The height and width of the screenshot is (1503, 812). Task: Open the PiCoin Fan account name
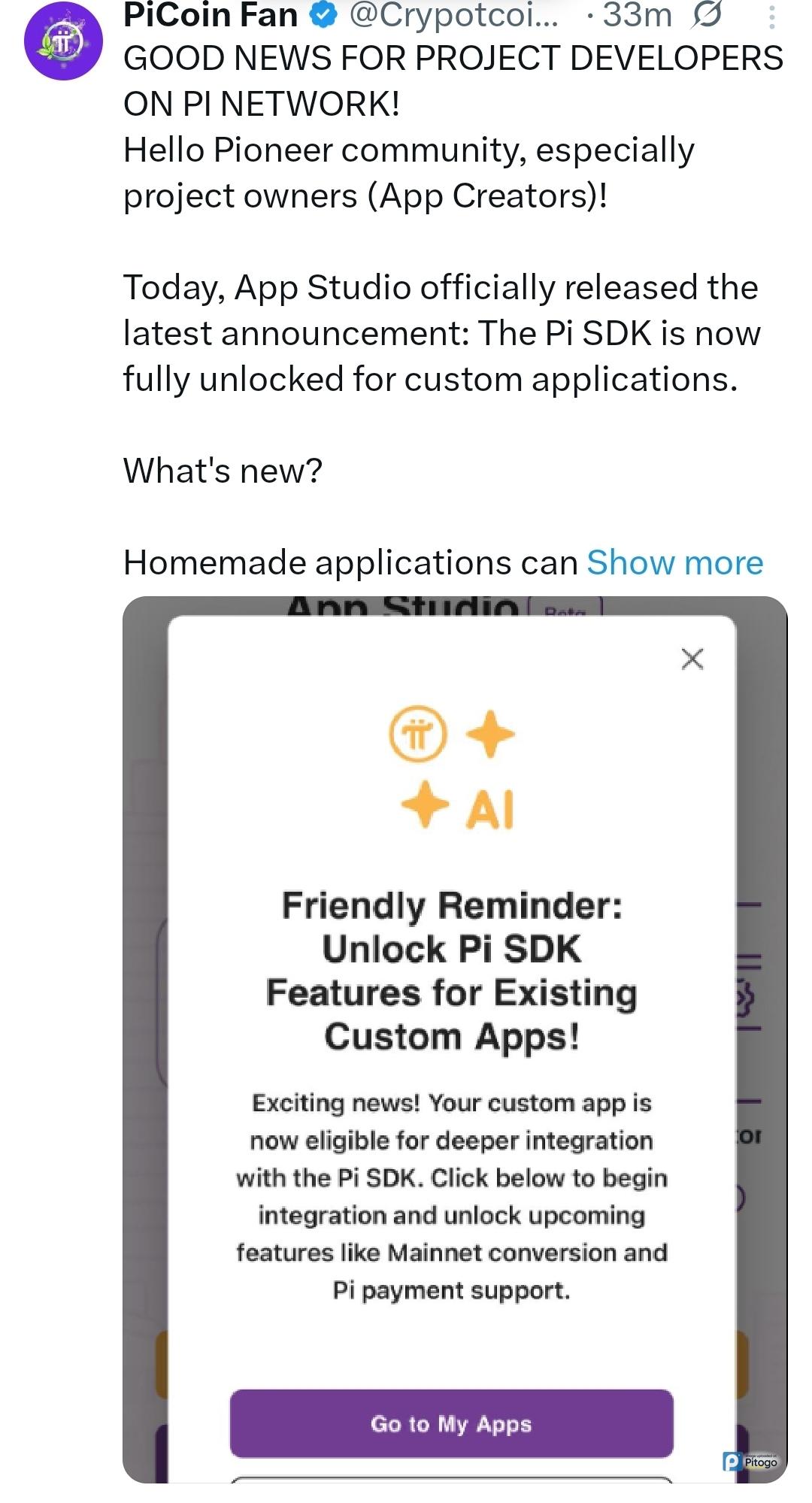click(211, 15)
